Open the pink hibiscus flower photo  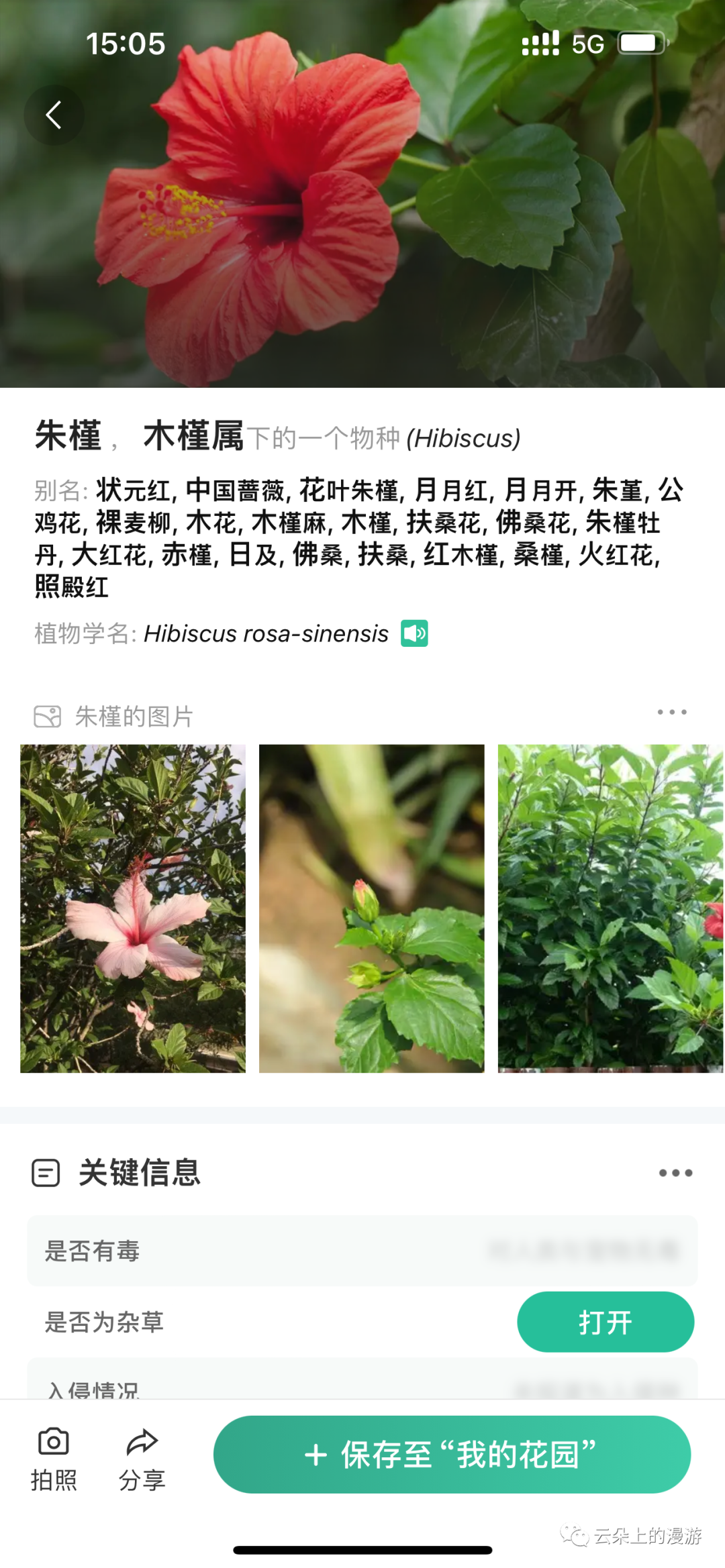(x=133, y=908)
